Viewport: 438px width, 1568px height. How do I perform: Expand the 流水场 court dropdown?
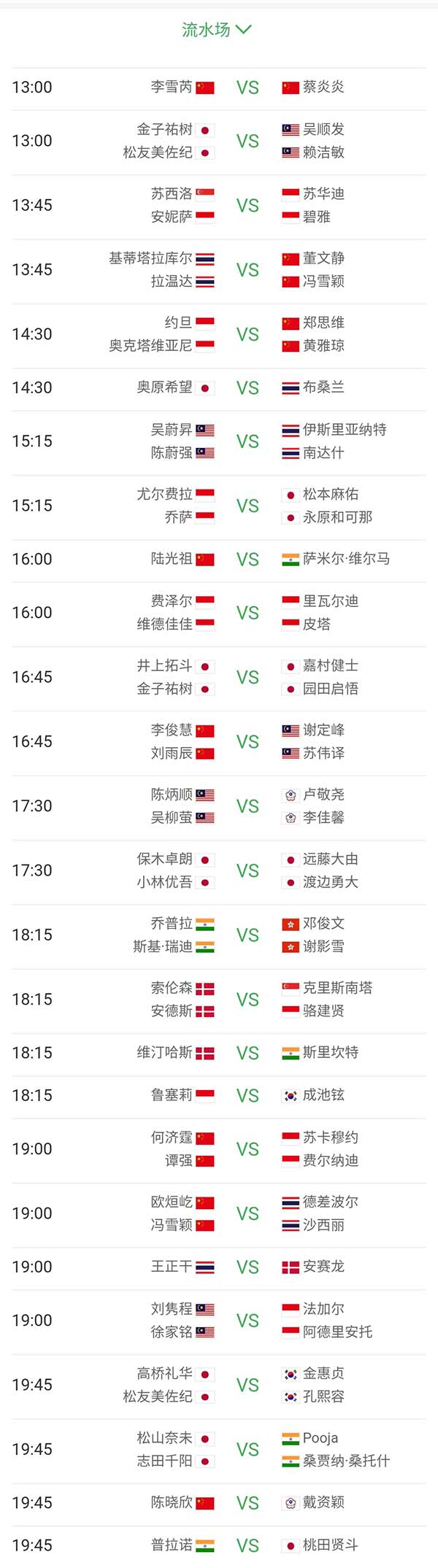[216, 30]
